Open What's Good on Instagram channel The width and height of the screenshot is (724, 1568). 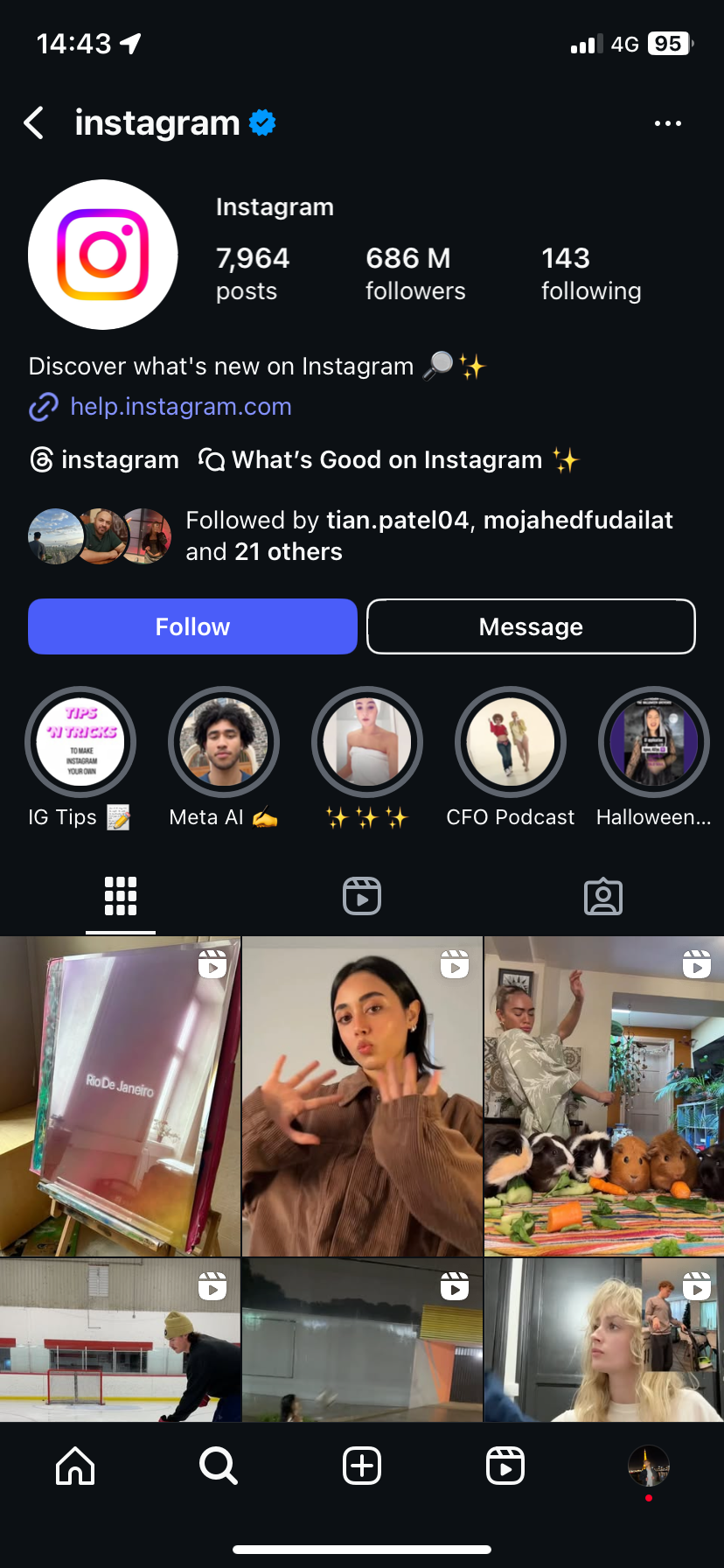(x=388, y=459)
